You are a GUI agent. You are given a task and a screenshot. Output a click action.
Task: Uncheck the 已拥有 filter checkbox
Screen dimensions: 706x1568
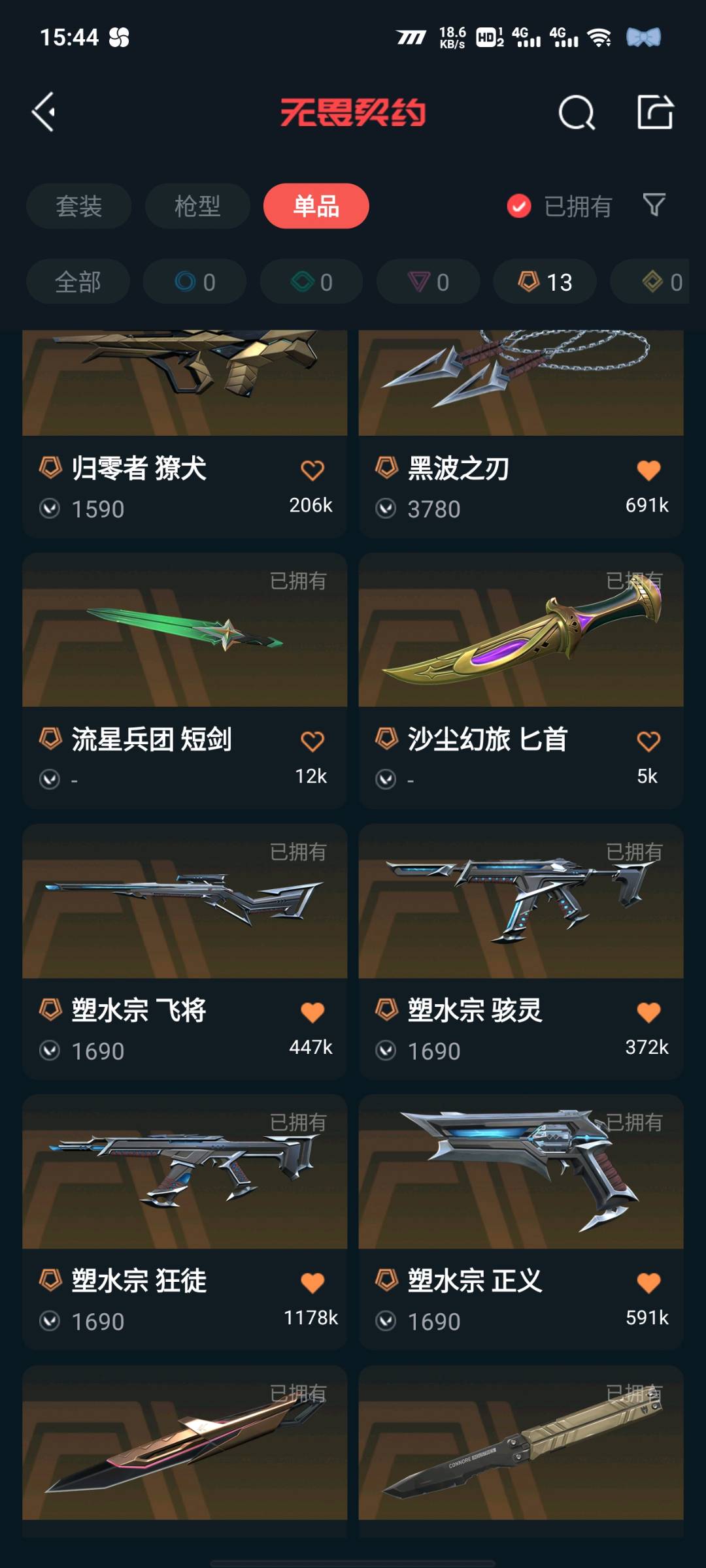click(x=519, y=206)
